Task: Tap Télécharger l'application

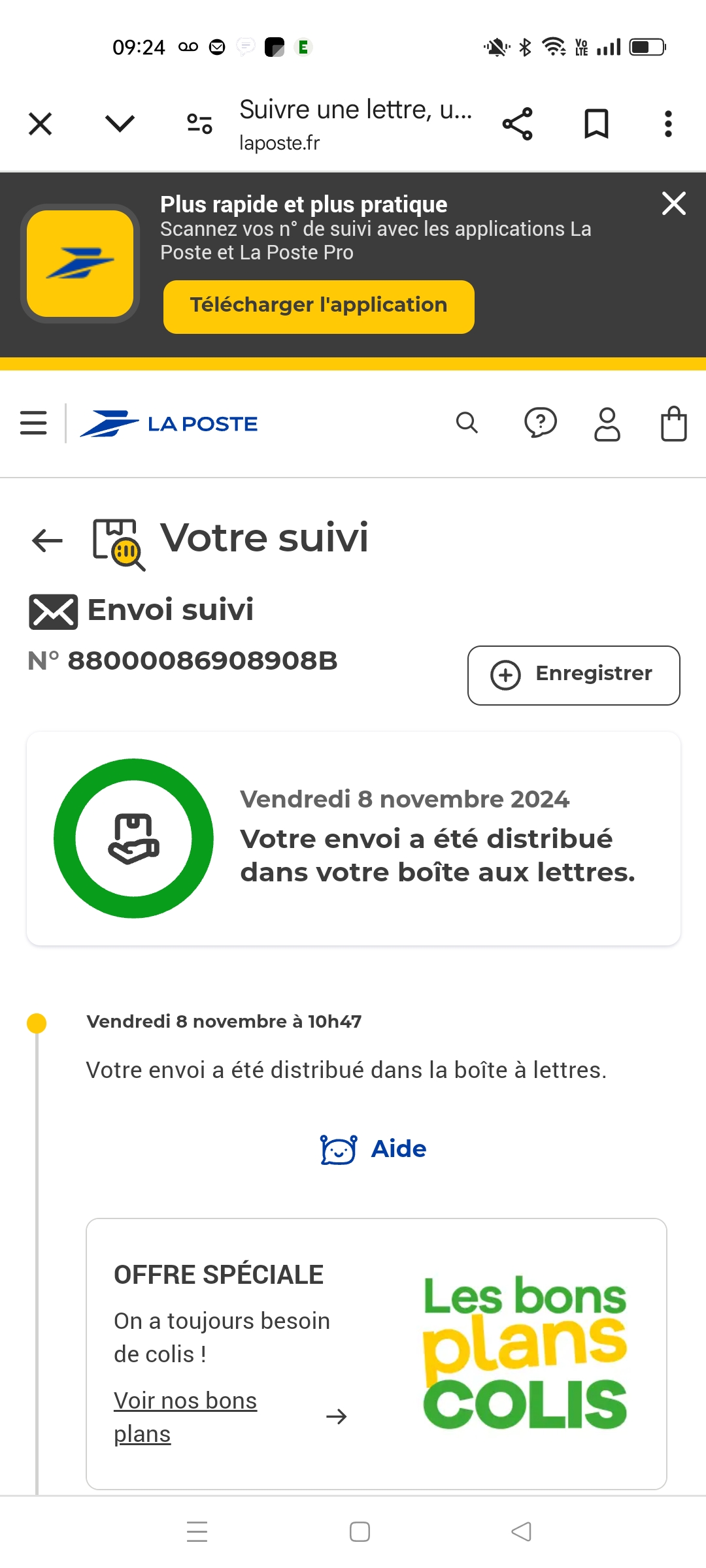Action: click(x=319, y=307)
